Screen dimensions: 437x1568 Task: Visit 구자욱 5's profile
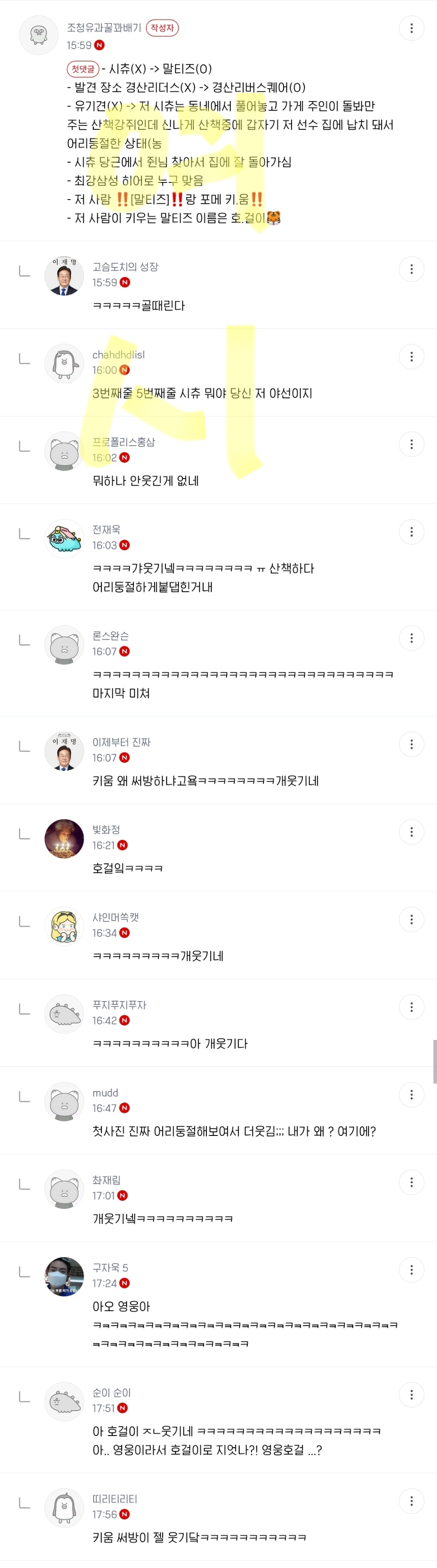64,1277
